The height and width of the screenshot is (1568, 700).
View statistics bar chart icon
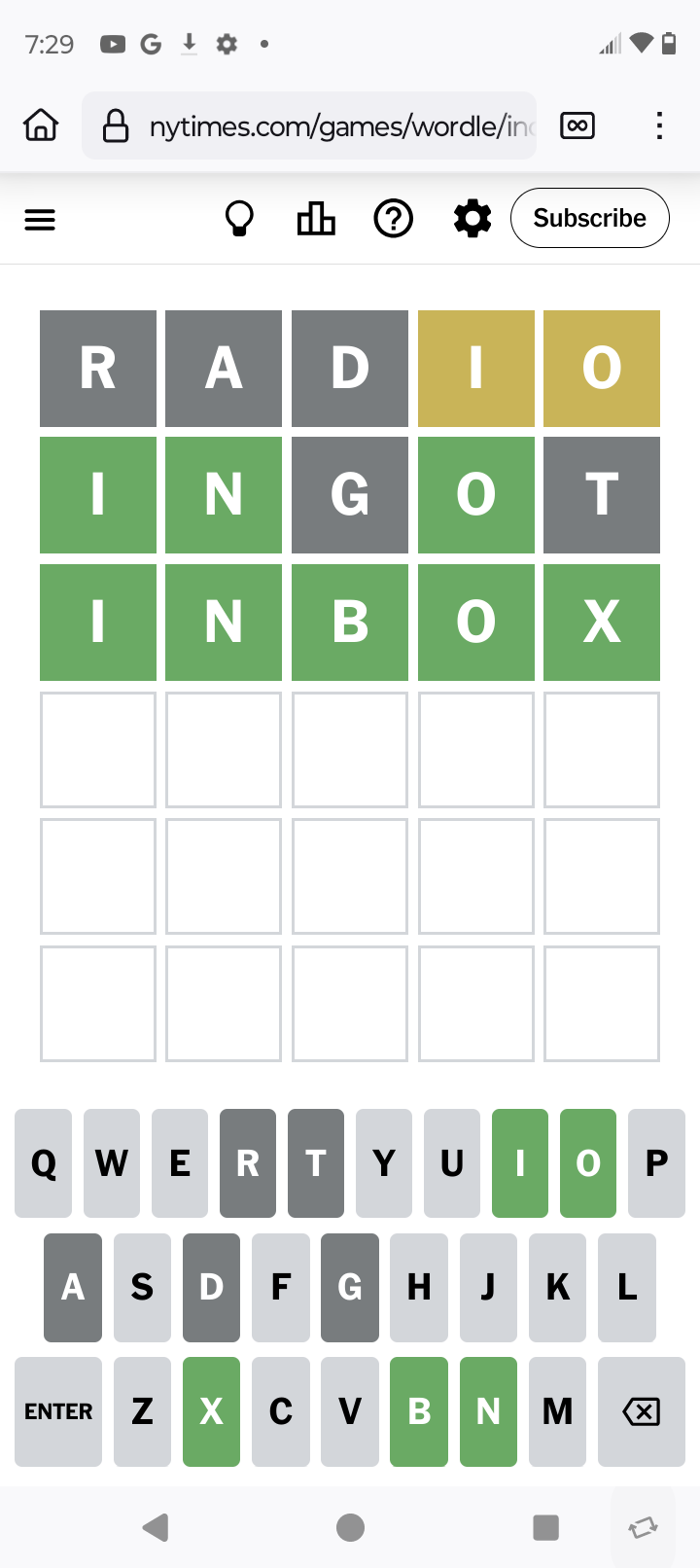pos(316,219)
